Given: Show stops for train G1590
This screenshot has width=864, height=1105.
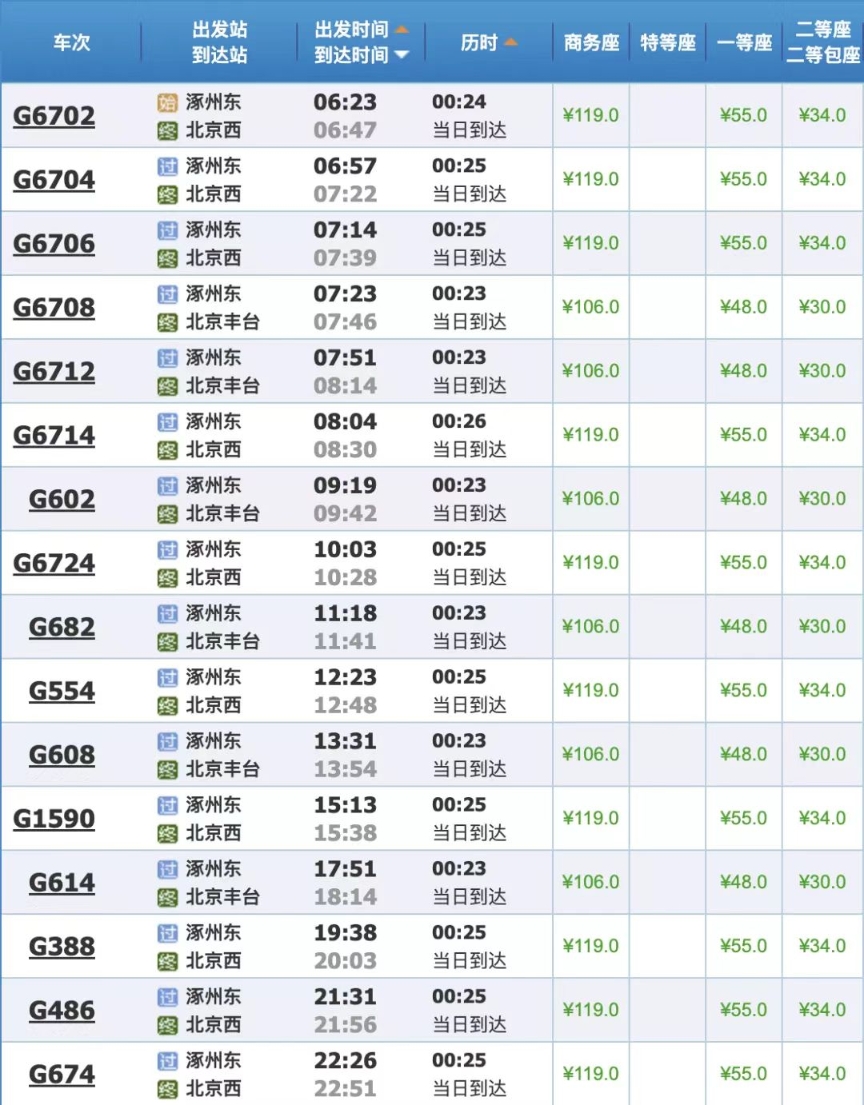Looking at the screenshot, I should (x=54, y=819).
